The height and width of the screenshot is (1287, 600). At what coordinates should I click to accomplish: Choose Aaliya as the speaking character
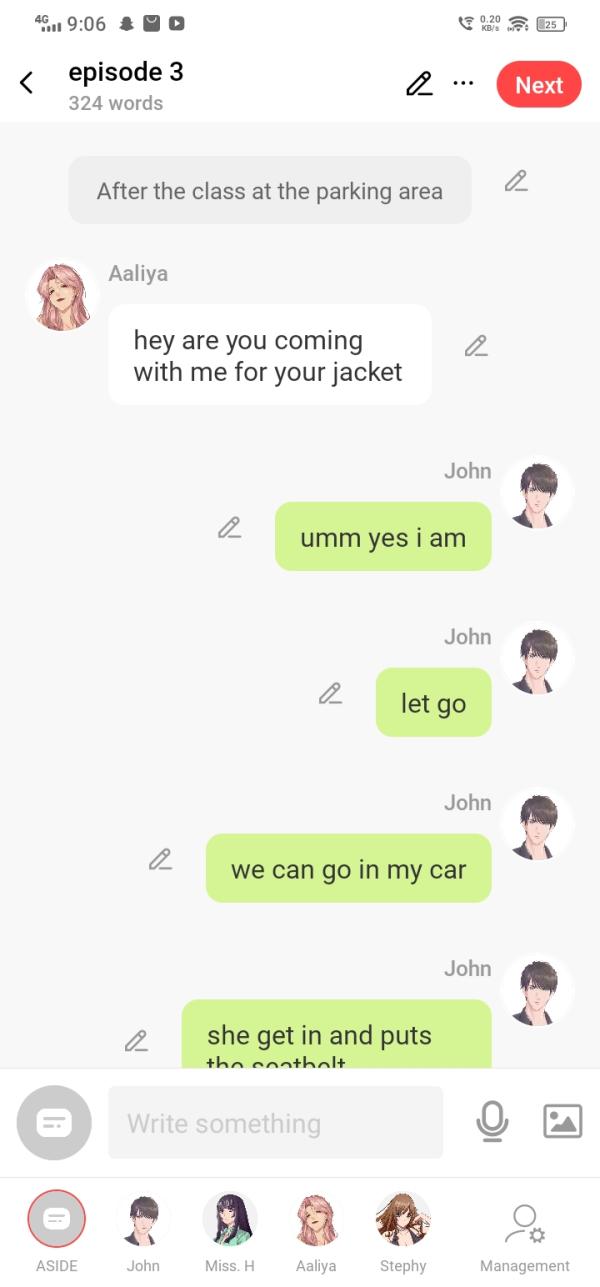(316, 1219)
